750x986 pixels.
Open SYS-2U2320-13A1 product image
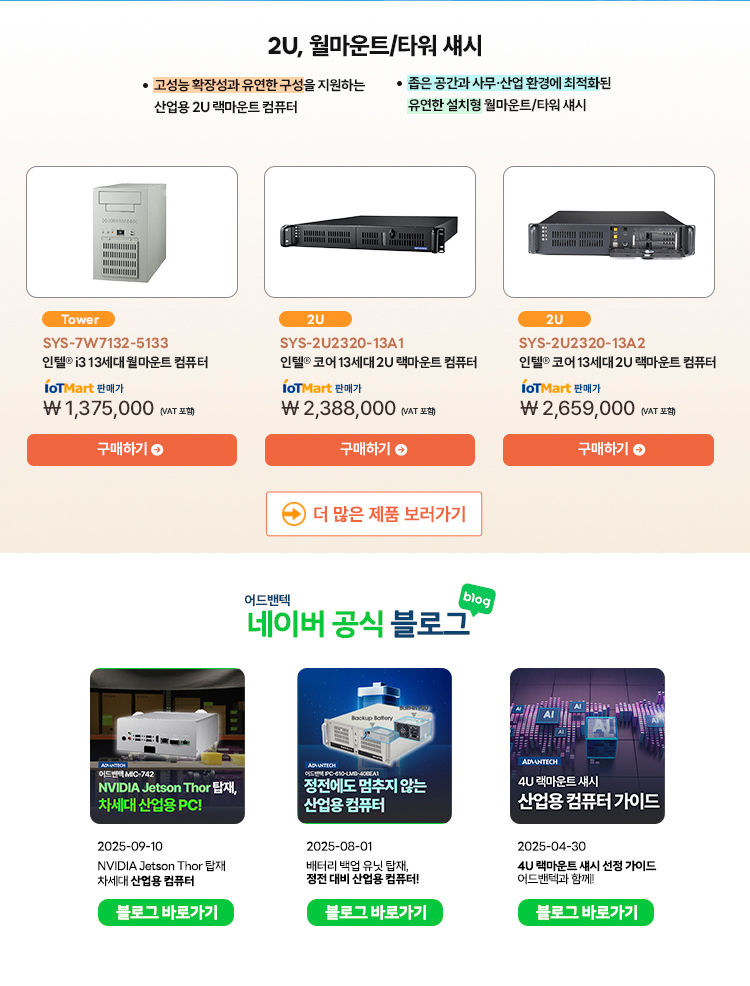[370, 232]
